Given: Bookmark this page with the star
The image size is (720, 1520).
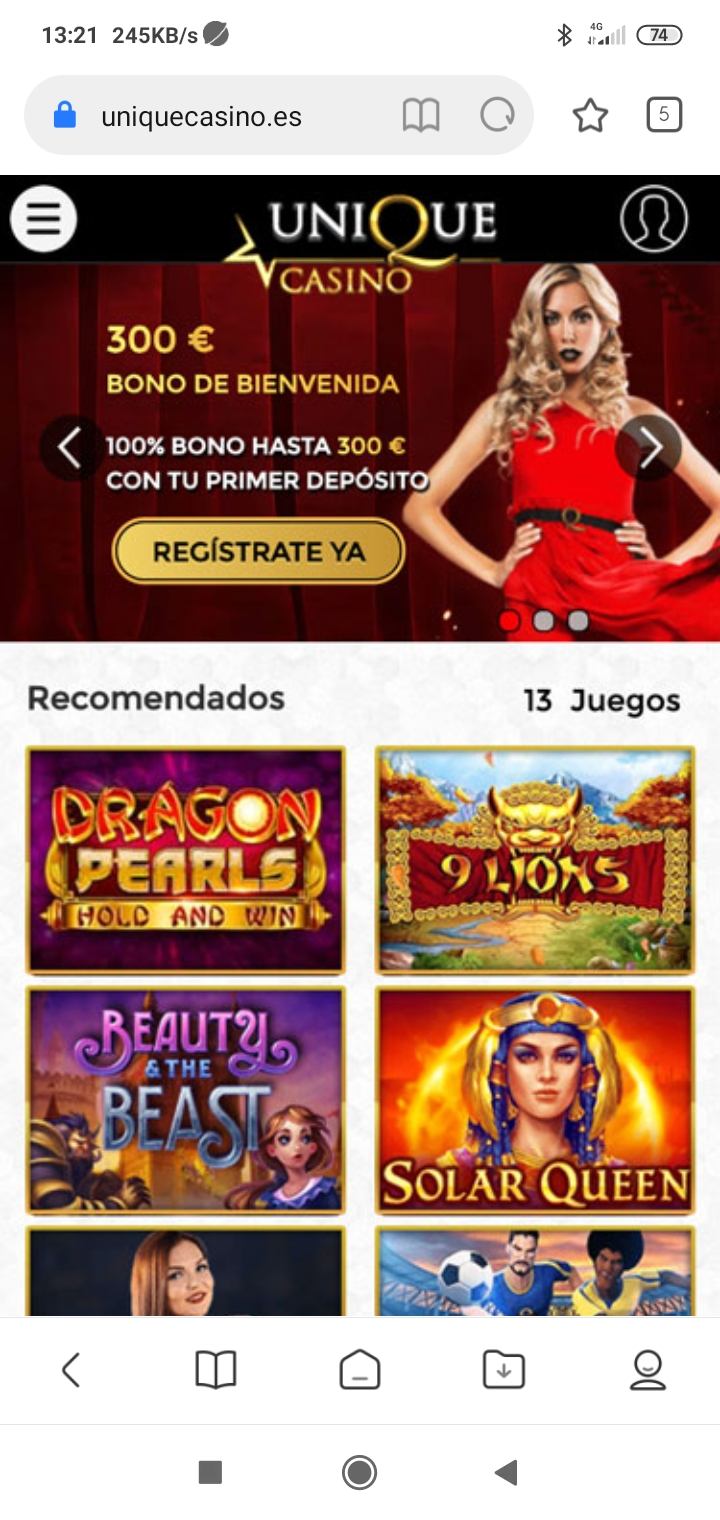Looking at the screenshot, I should point(590,116).
